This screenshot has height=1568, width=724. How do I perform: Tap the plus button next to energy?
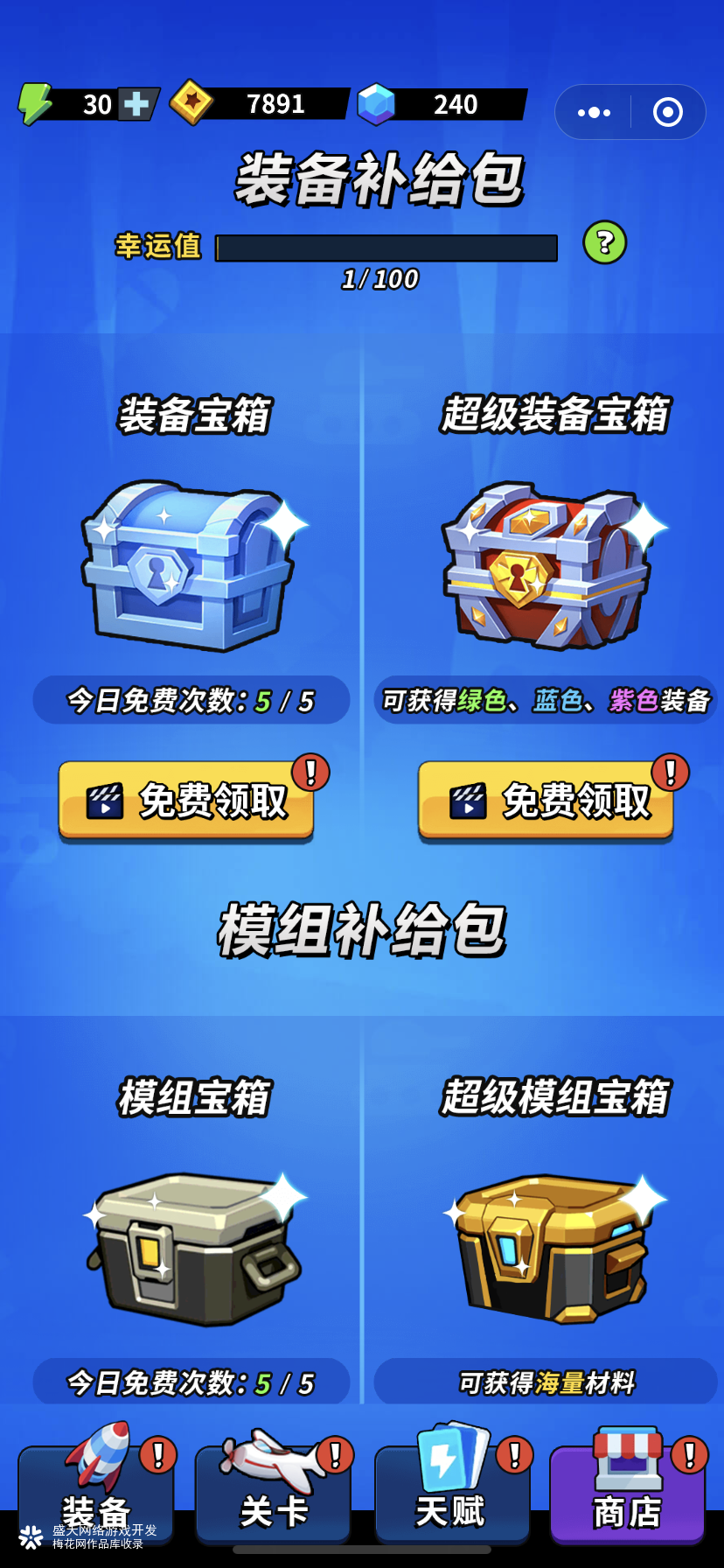click(x=136, y=104)
